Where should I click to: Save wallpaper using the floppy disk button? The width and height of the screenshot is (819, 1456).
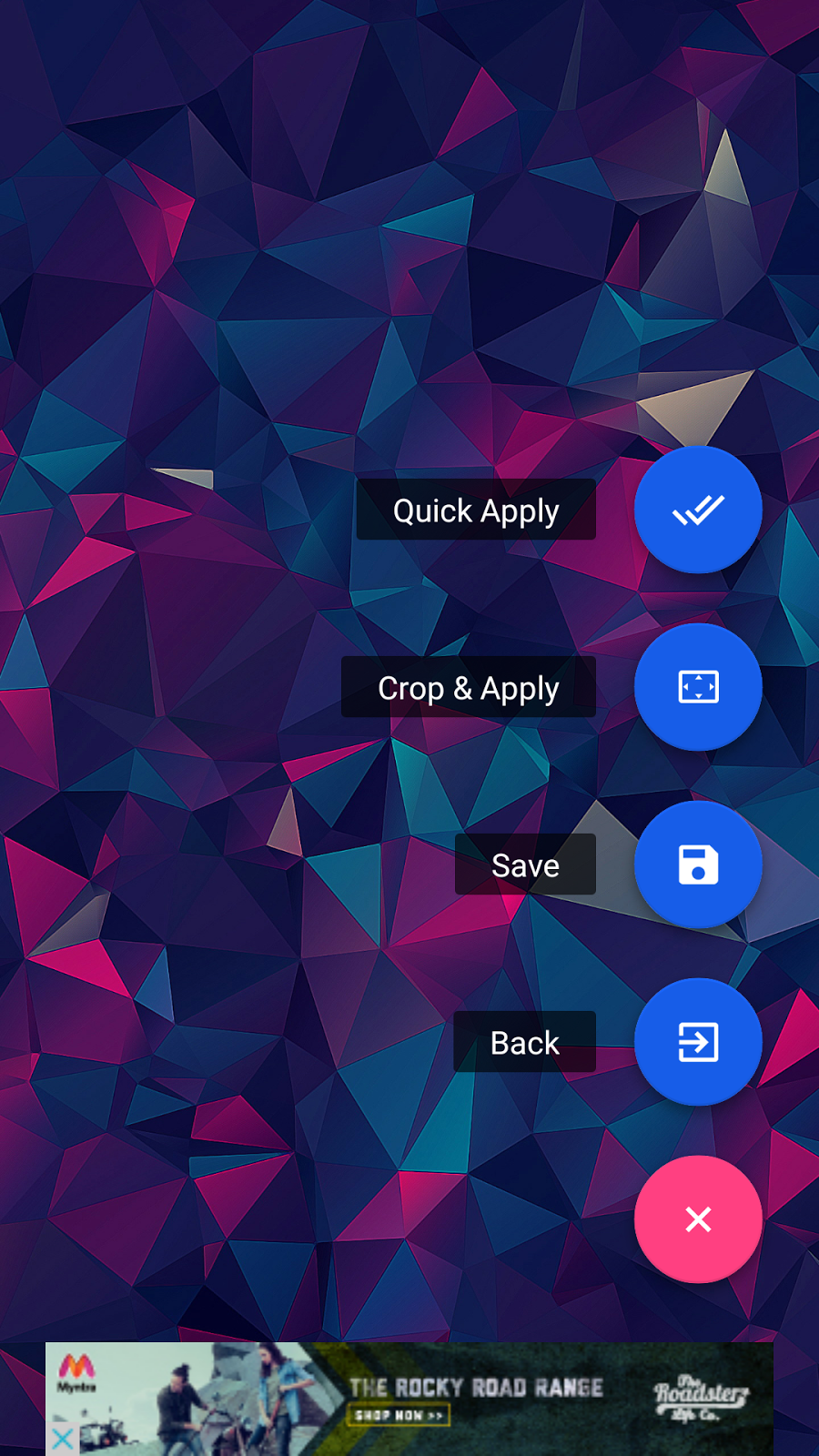[698, 864]
